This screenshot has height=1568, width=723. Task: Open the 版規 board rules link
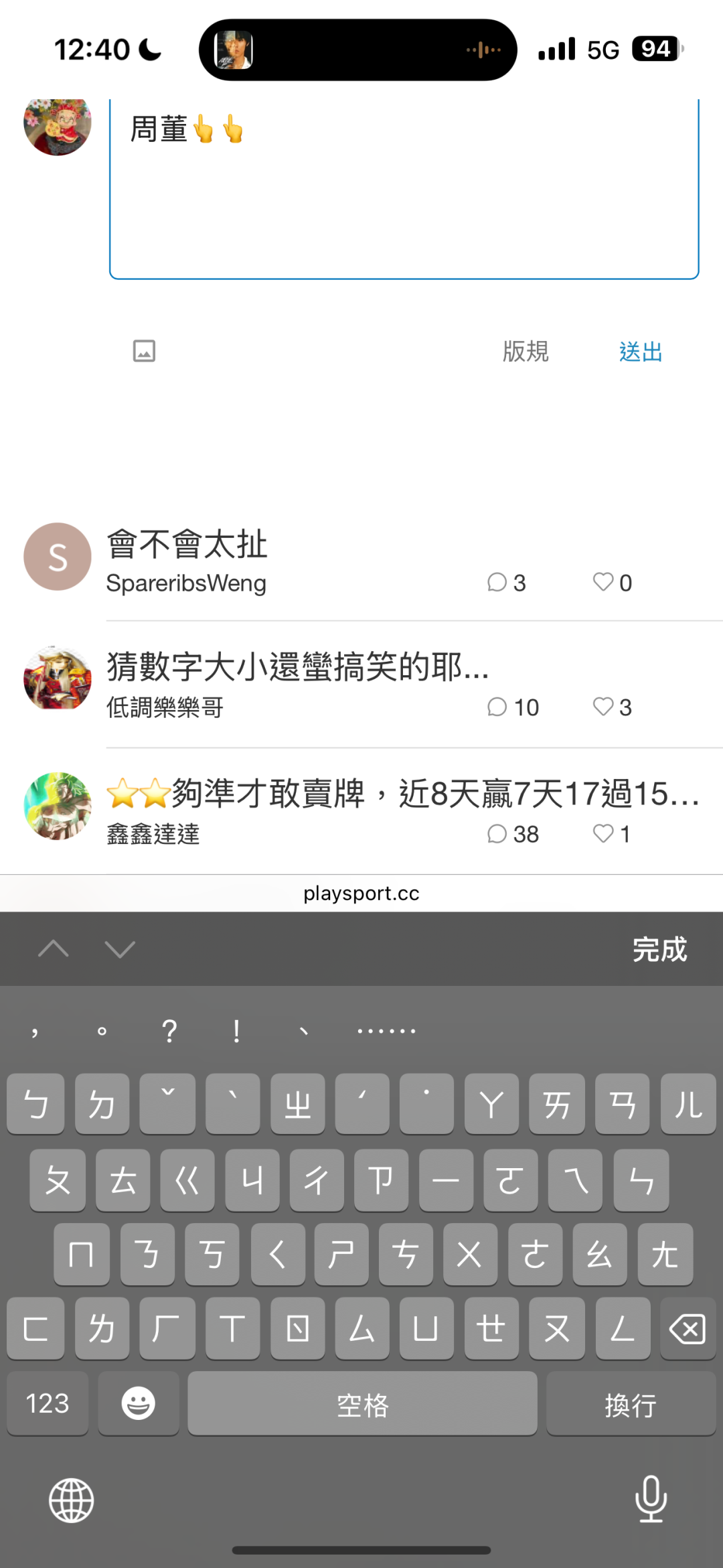click(x=526, y=351)
